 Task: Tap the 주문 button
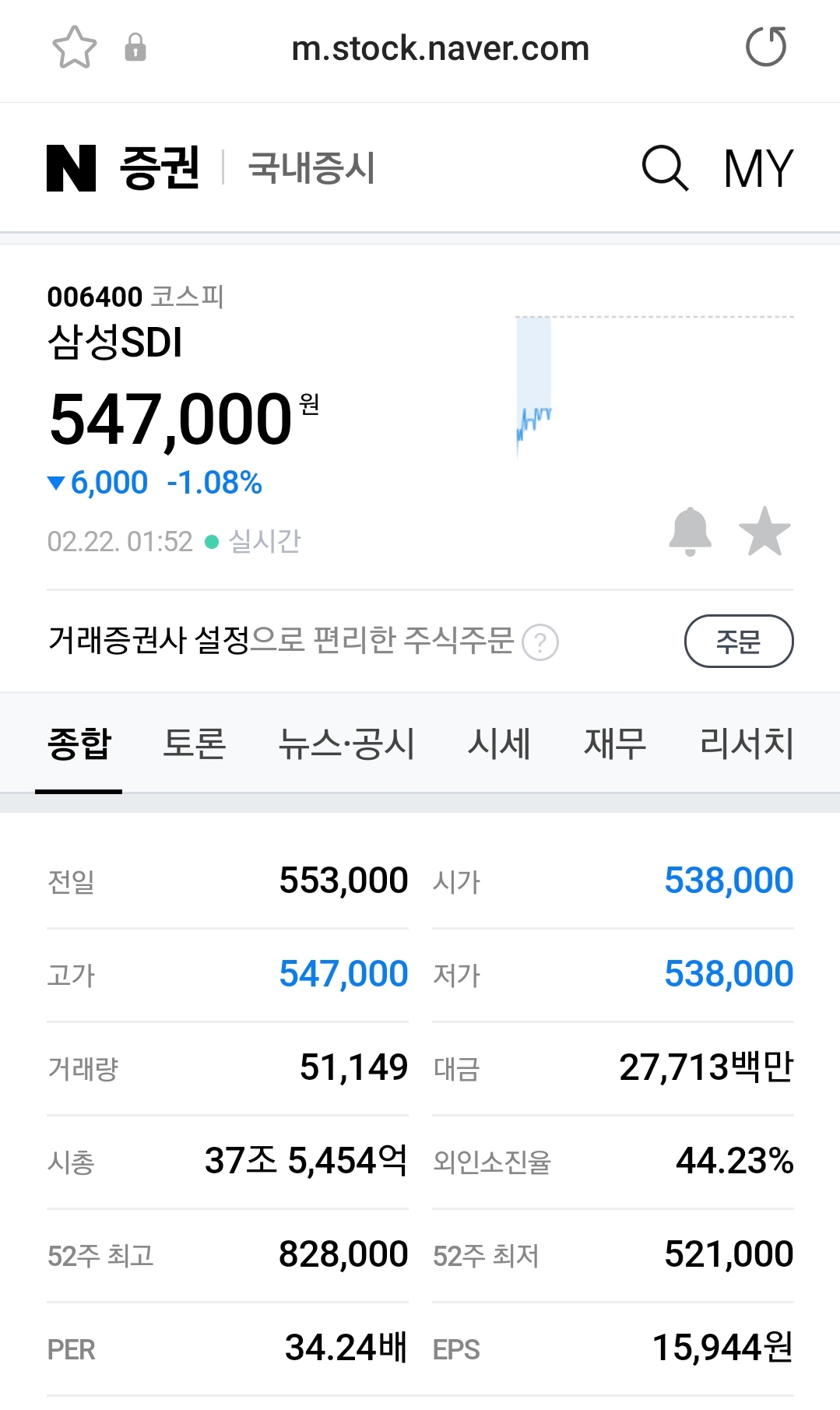[738, 642]
